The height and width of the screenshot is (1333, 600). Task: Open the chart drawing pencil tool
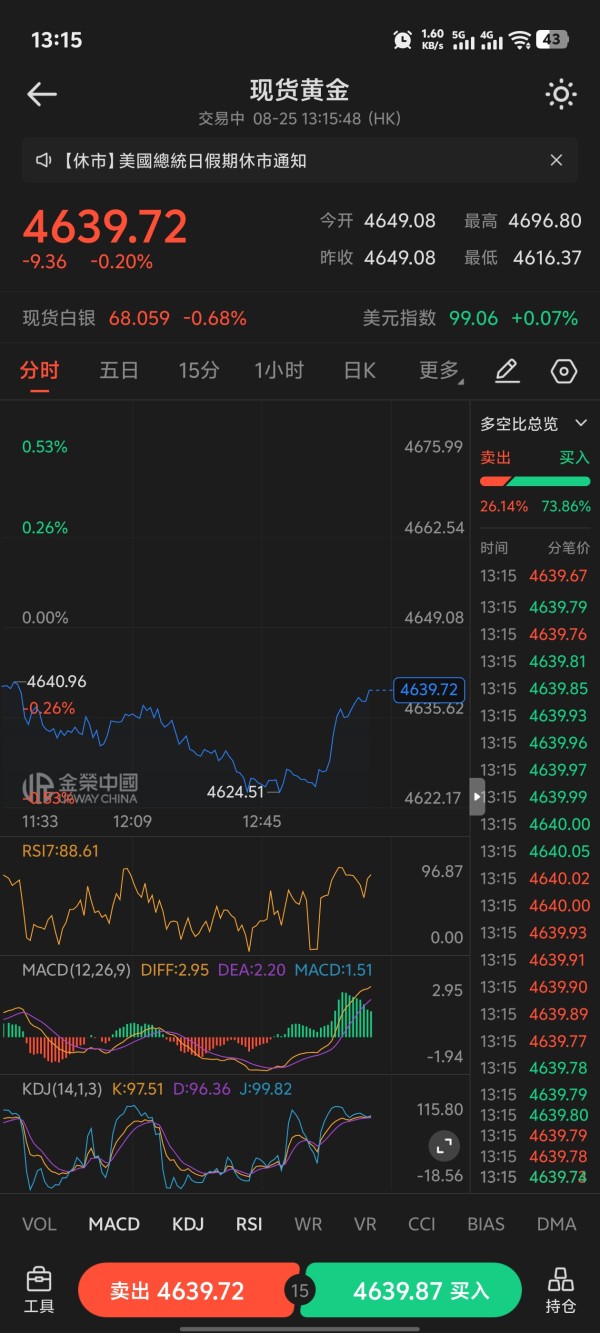click(507, 372)
